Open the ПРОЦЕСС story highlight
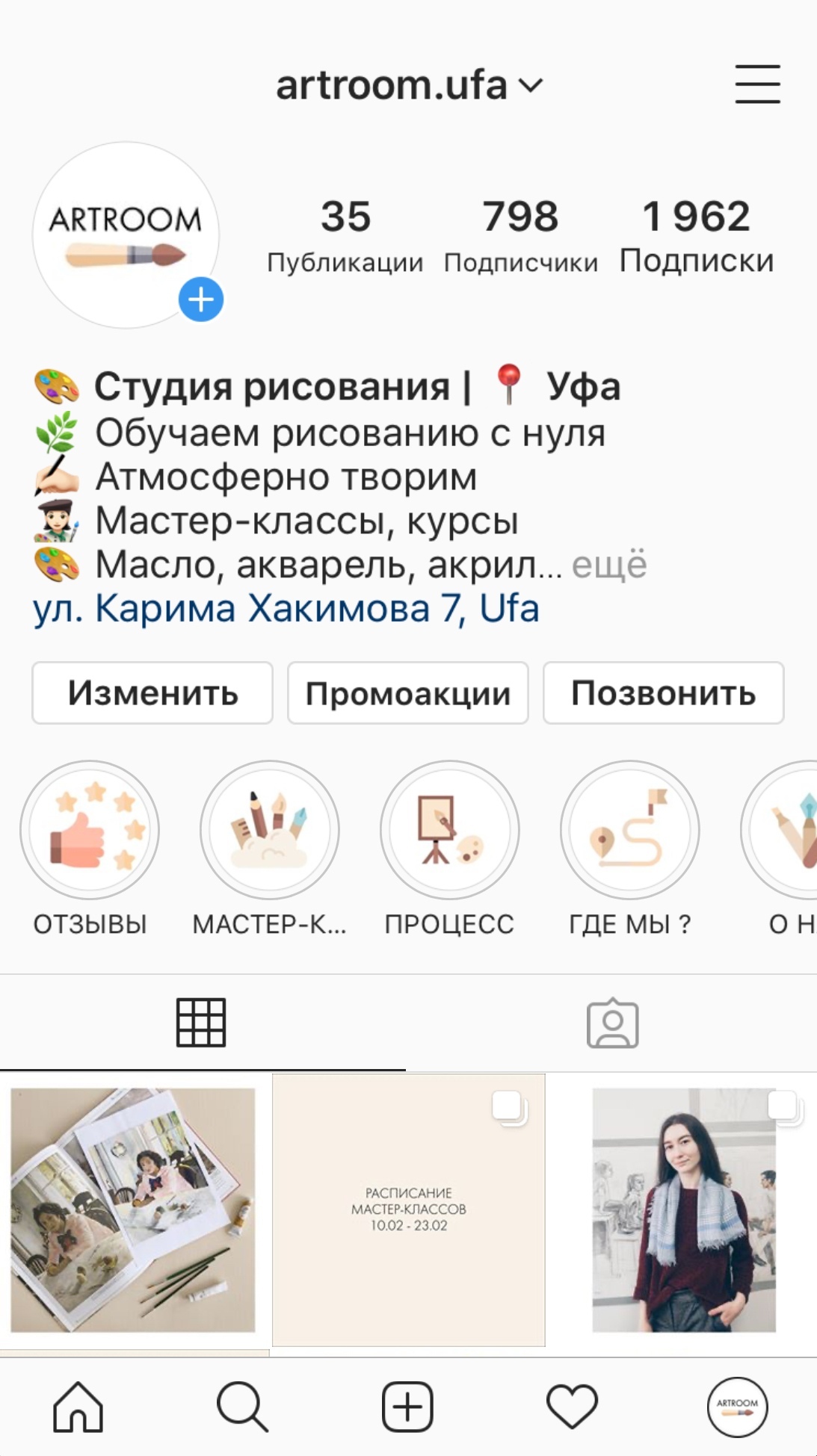Viewport: 817px width, 1456px height. click(x=450, y=831)
